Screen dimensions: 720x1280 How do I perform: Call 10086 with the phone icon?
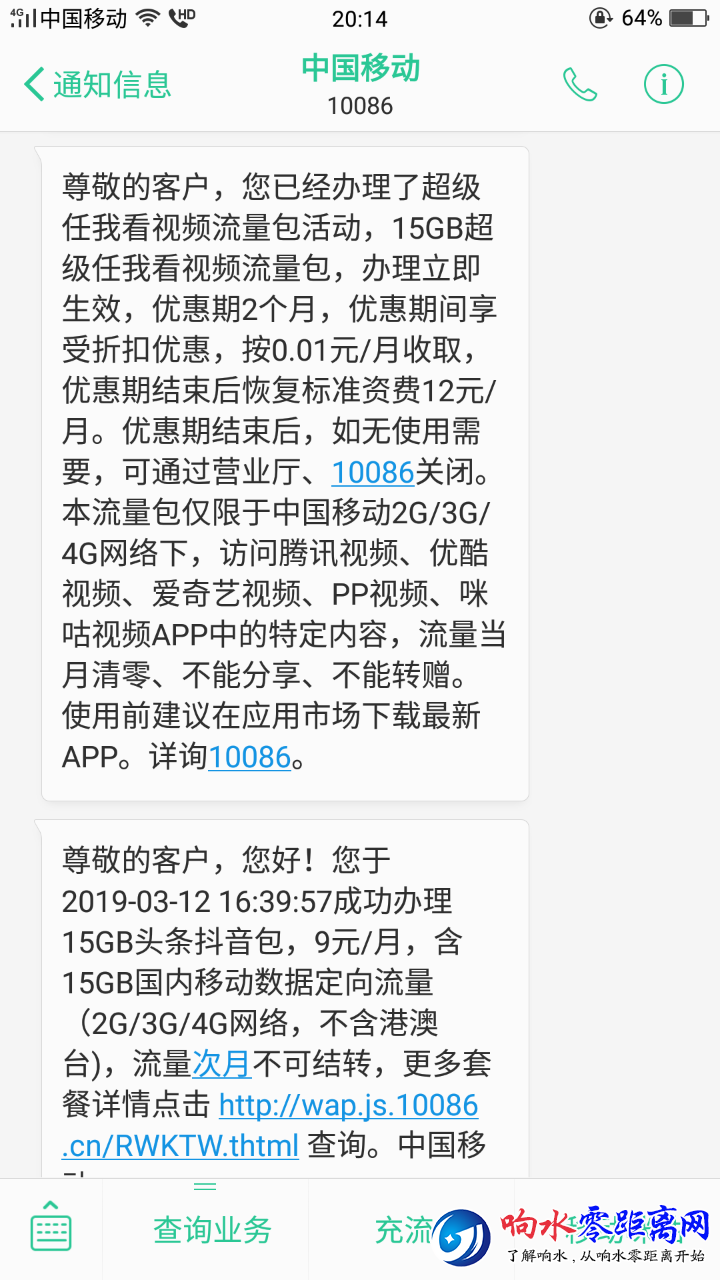pos(580,84)
